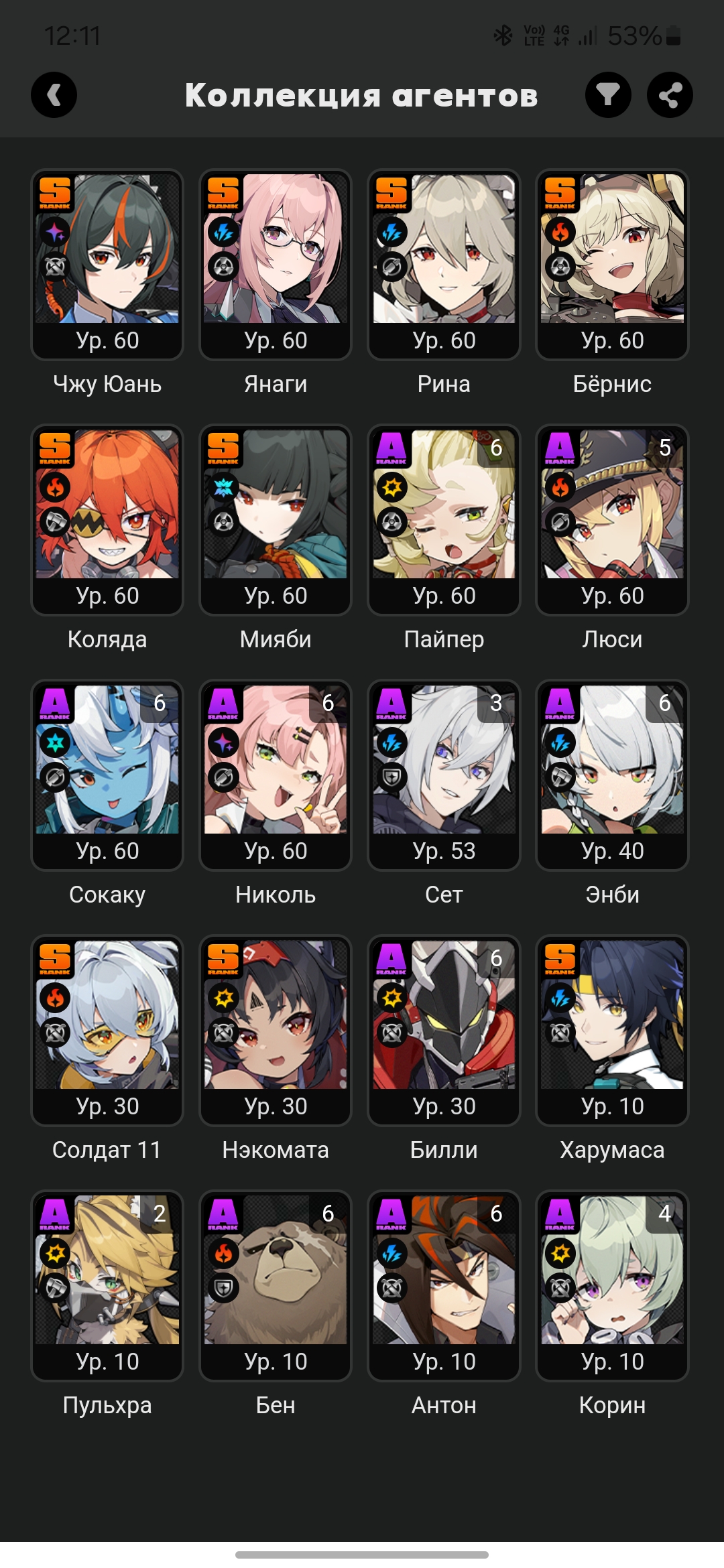Share the agent collection
Screen dimensions: 724x1568
[x=670, y=95]
